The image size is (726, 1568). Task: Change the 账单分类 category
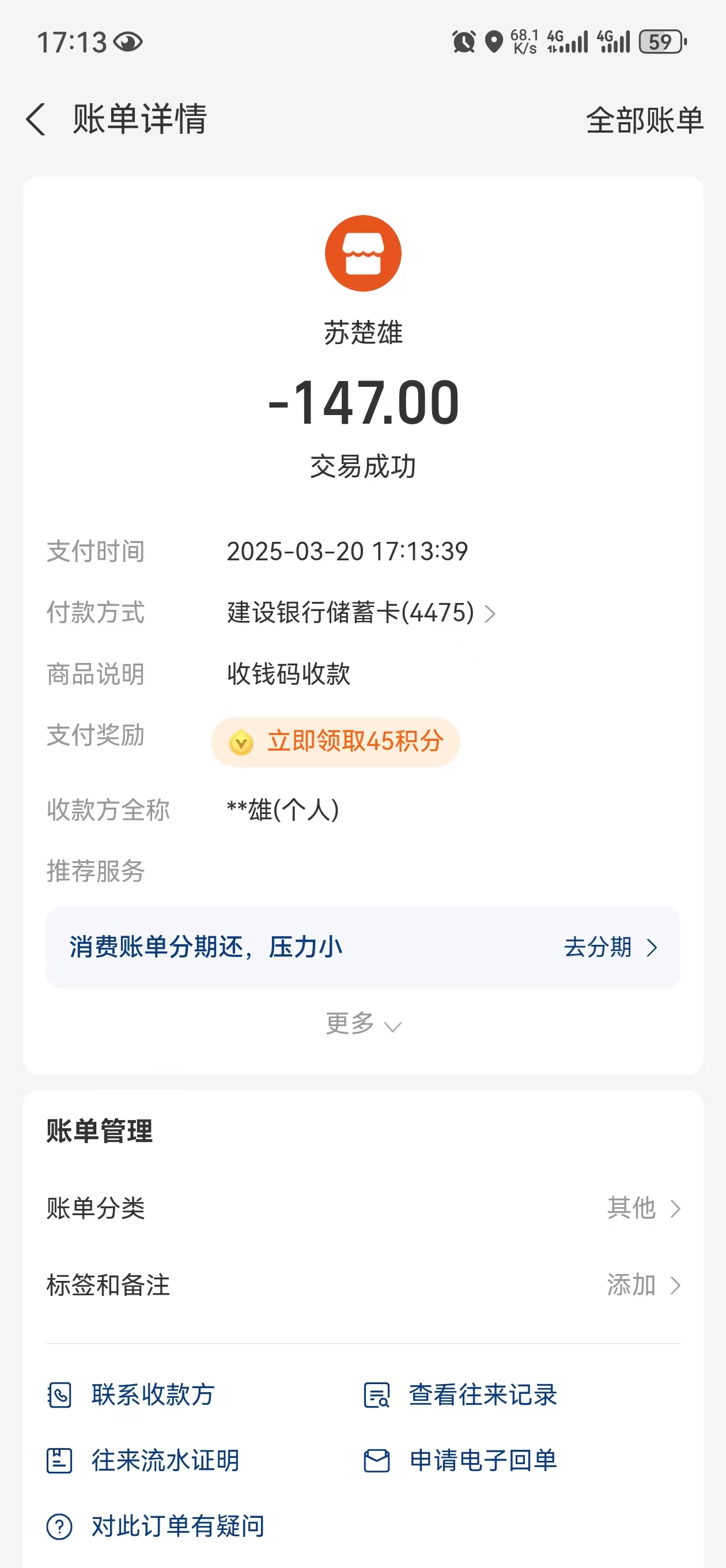(x=642, y=1208)
